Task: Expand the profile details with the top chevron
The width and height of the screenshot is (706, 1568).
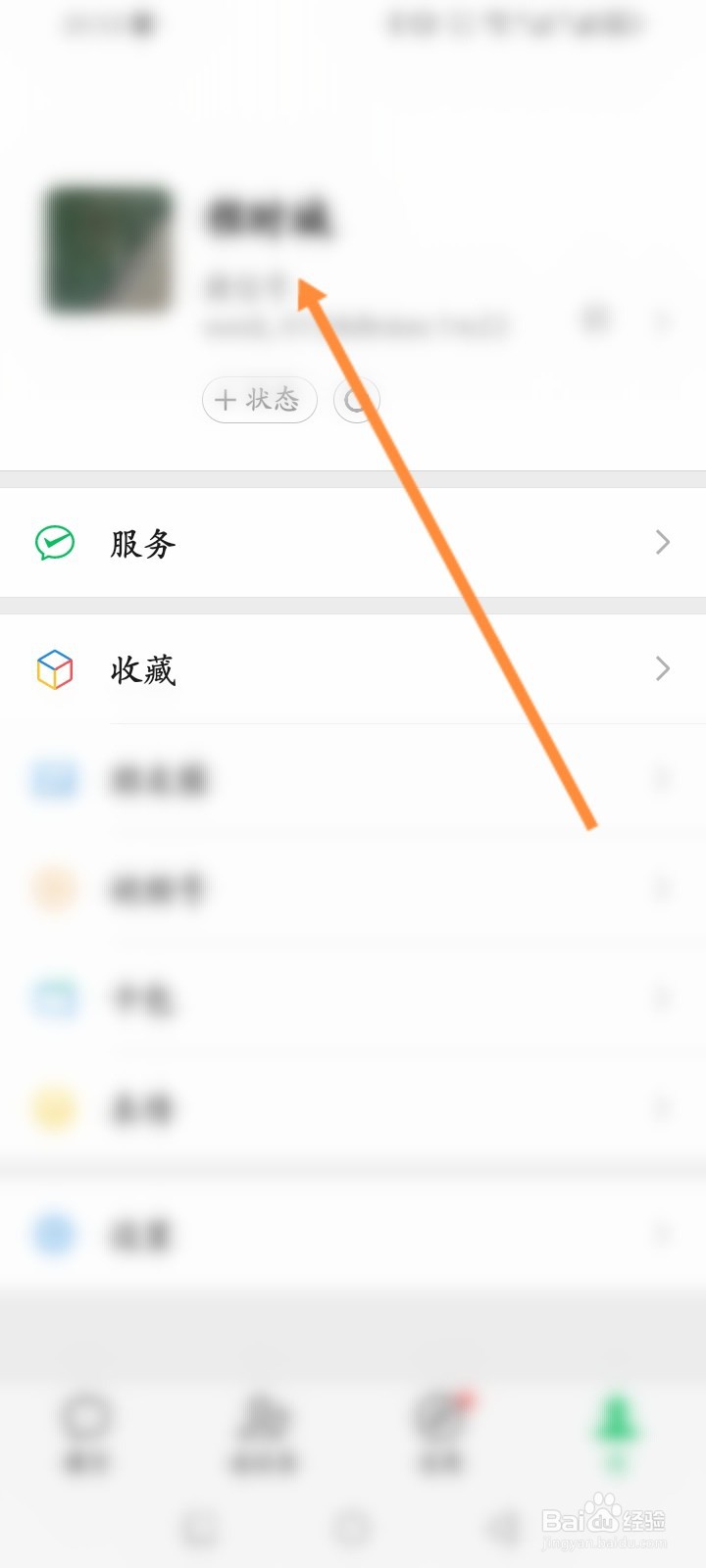Action: click(663, 319)
